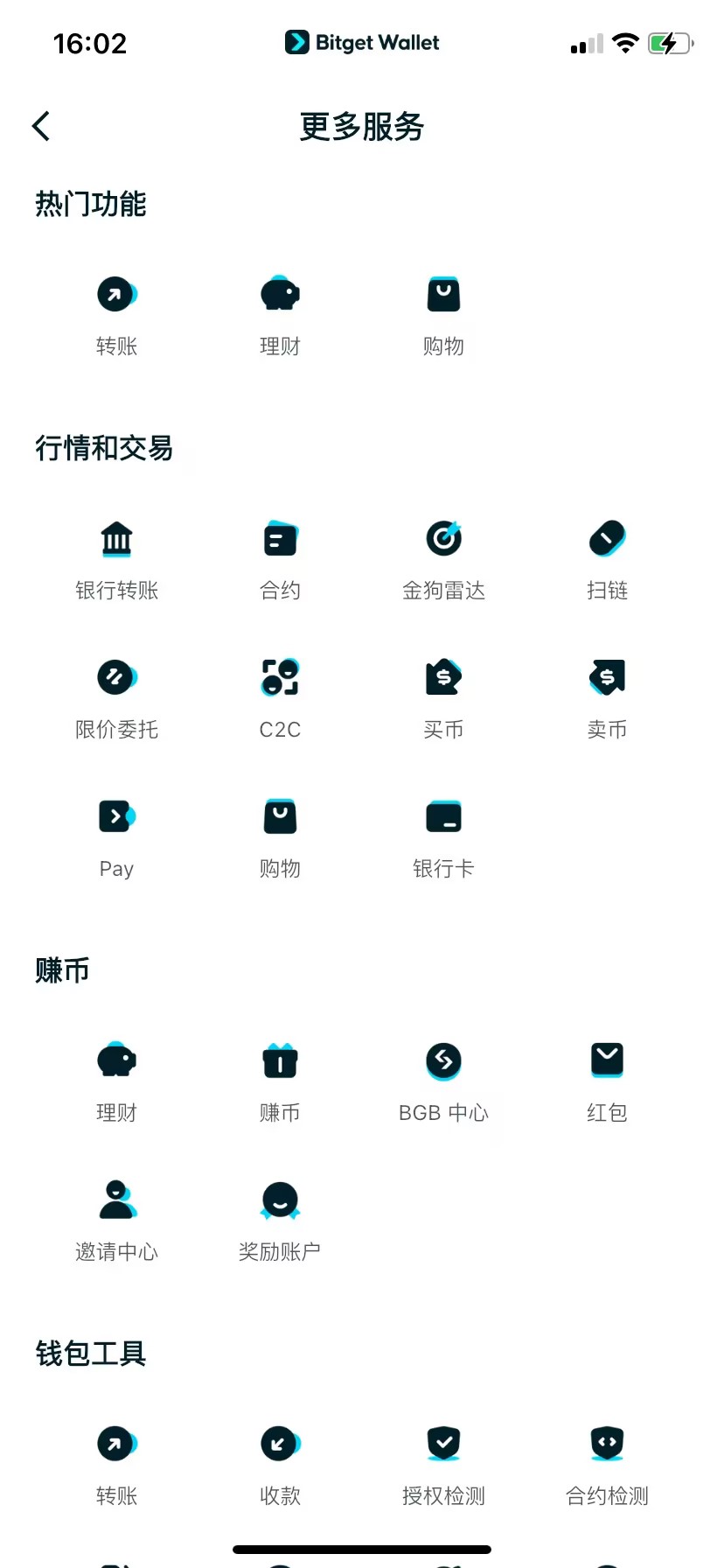Go back using the top-left arrow
The height and width of the screenshot is (1568, 724).
pyautogui.click(x=41, y=126)
